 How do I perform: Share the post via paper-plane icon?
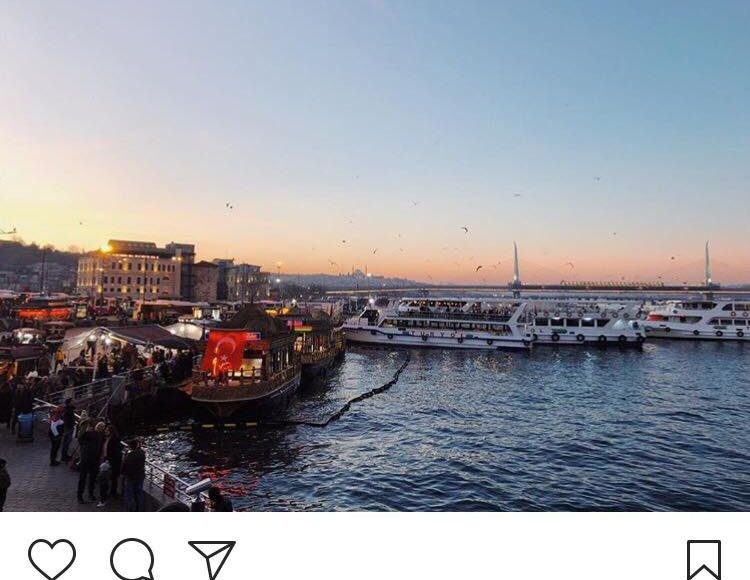pos(212,559)
